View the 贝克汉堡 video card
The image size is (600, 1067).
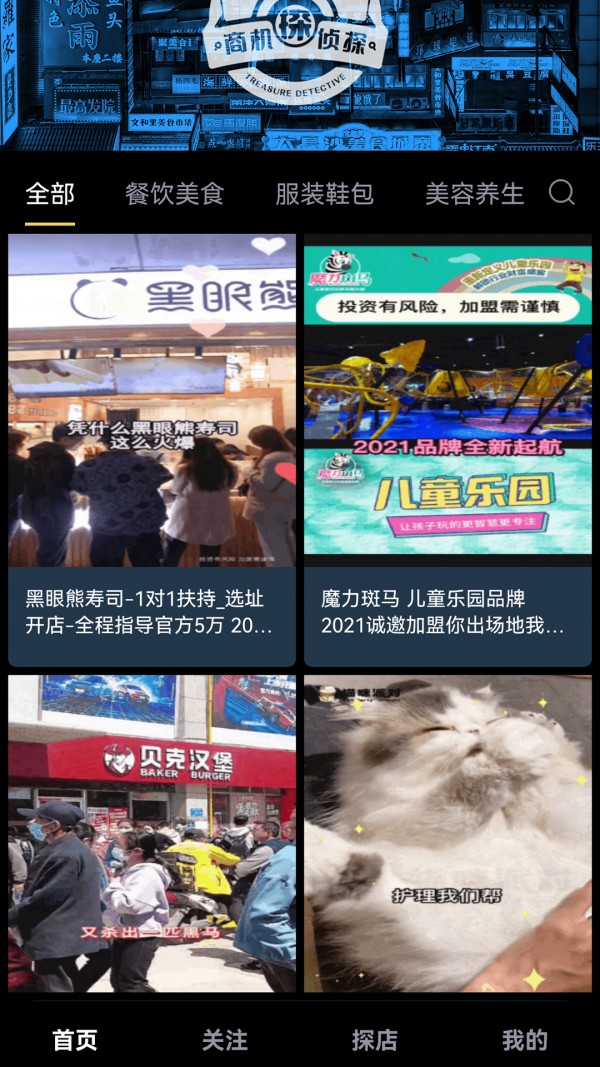tap(152, 833)
